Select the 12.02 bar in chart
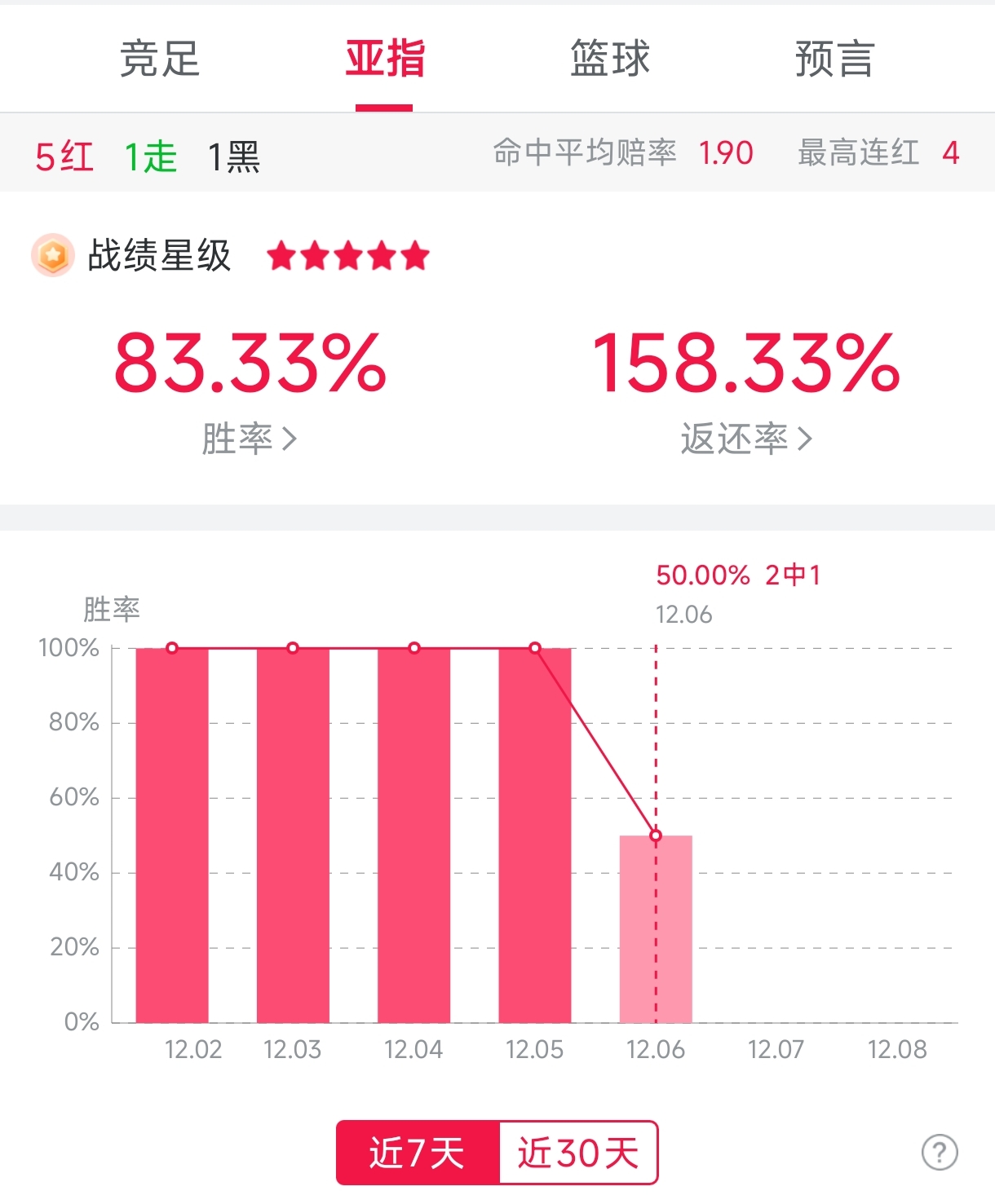The height and width of the screenshot is (1204, 995). (x=172, y=836)
